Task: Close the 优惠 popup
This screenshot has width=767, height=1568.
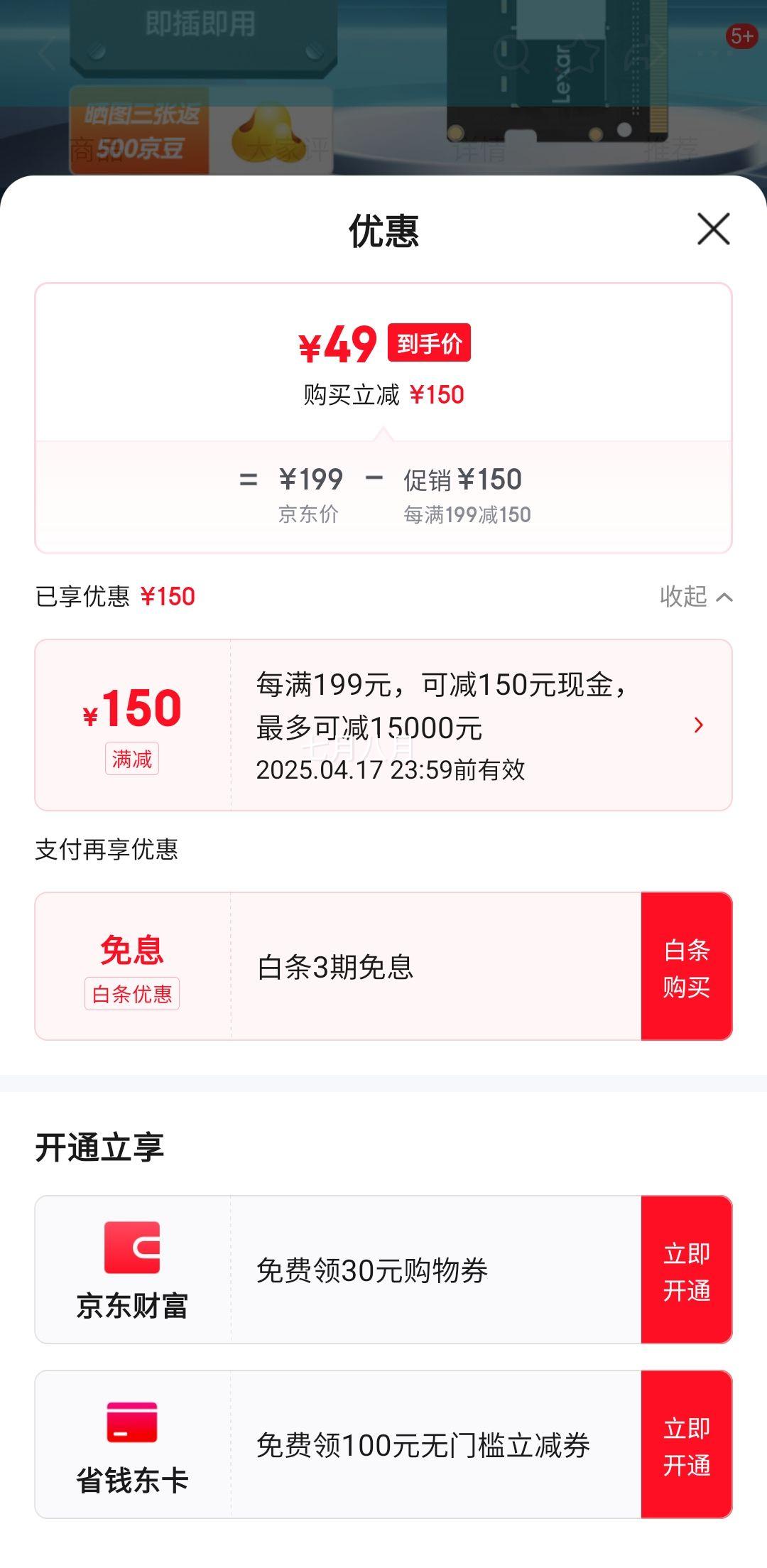Action: [x=713, y=229]
